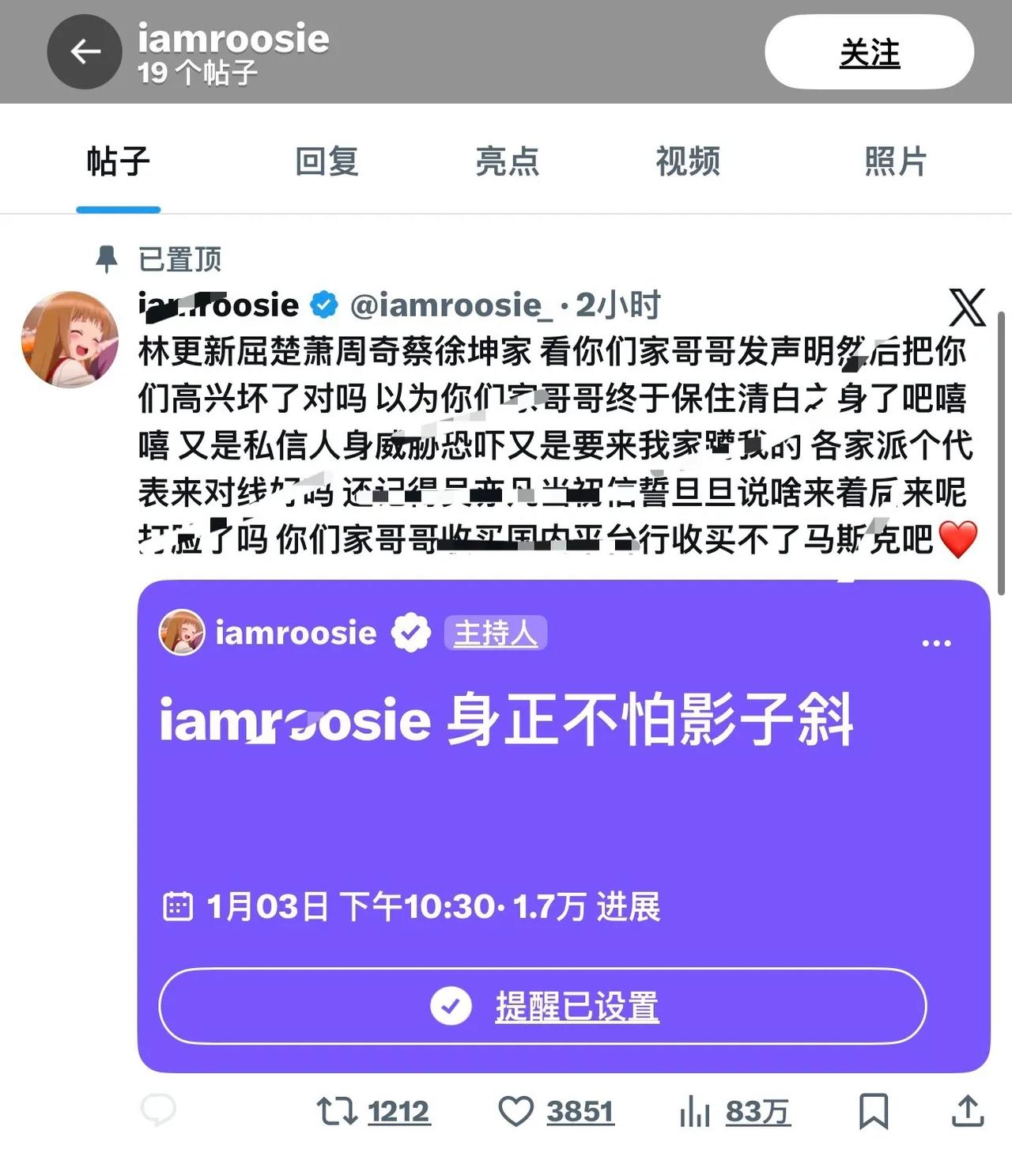Tap the 提醒已设置 reminder button
This screenshot has height=1176, width=1012.
(x=542, y=1006)
